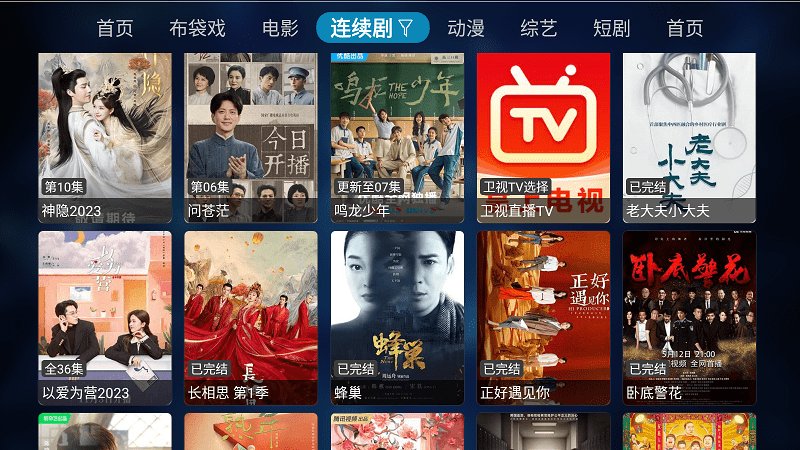
Task: Switch to the 布袋戏 tab
Action: click(x=197, y=28)
